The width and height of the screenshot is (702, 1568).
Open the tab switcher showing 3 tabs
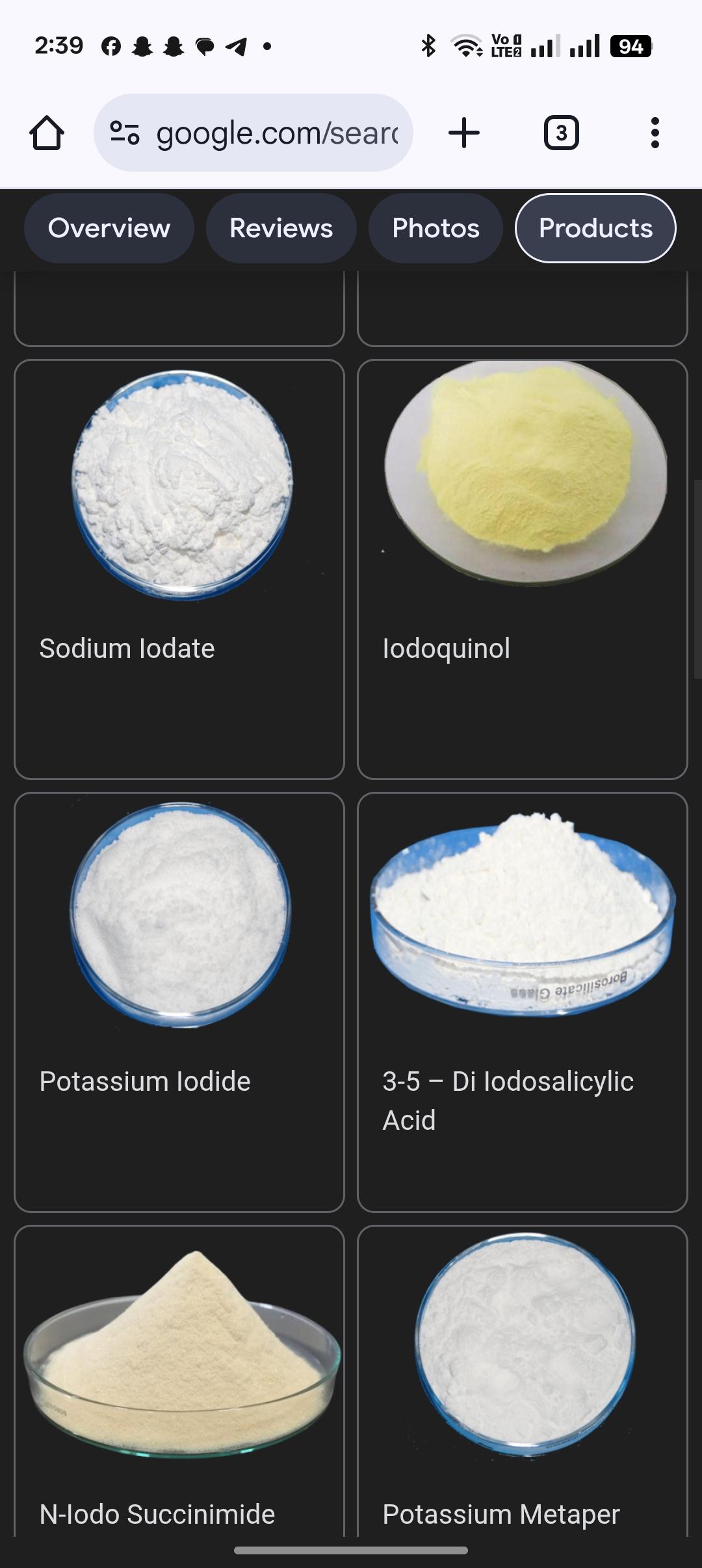pyautogui.click(x=561, y=133)
